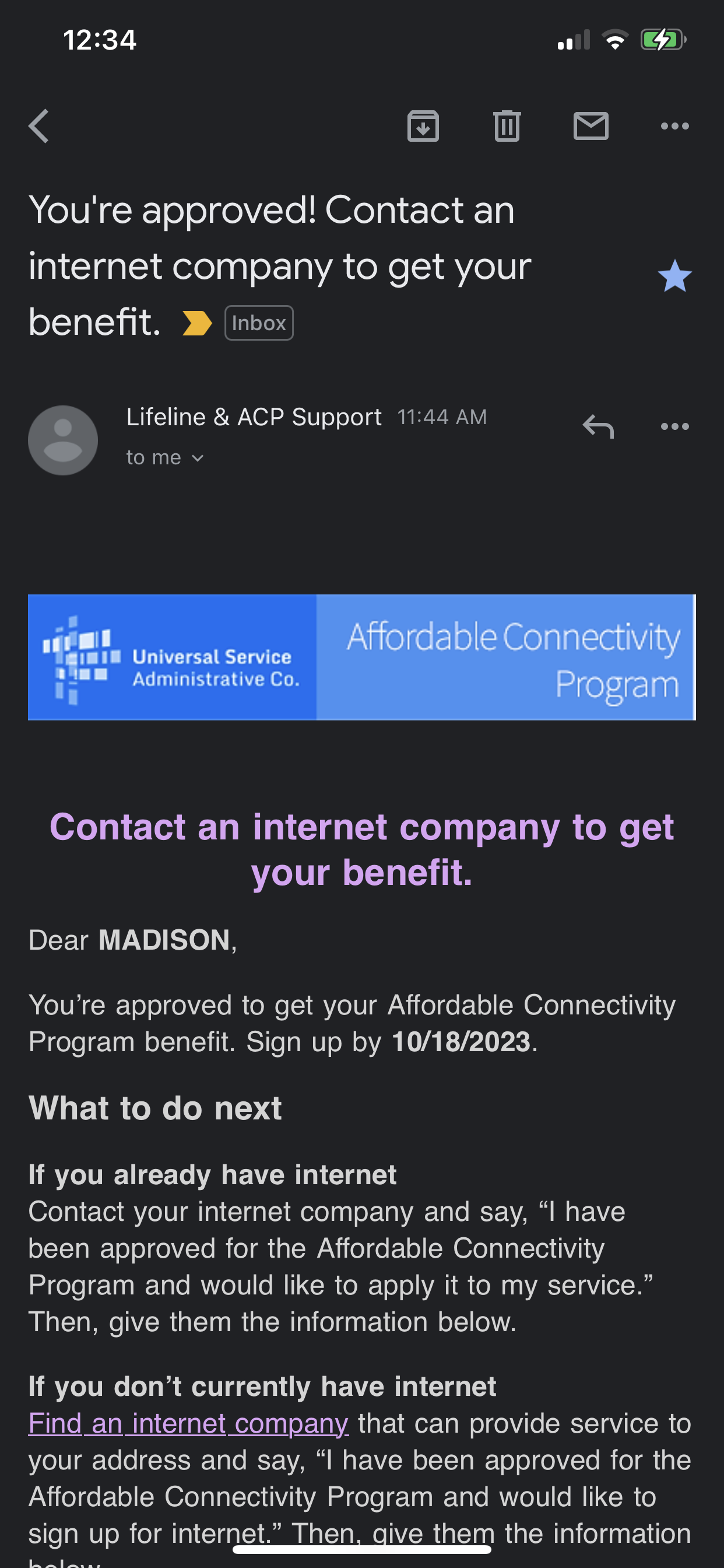Go back to the inbox list

tap(39, 126)
